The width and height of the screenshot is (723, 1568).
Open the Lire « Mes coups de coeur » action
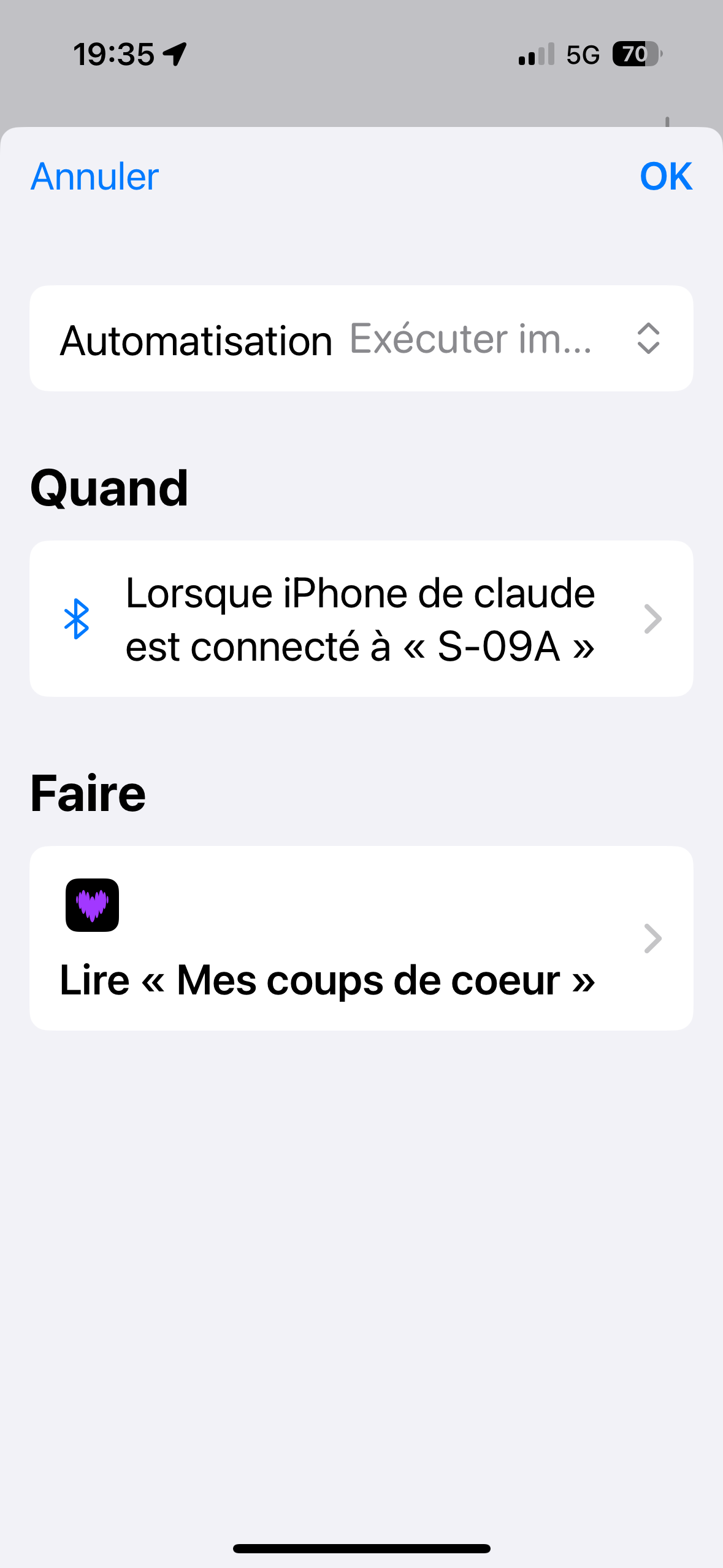(x=361, y=939)
